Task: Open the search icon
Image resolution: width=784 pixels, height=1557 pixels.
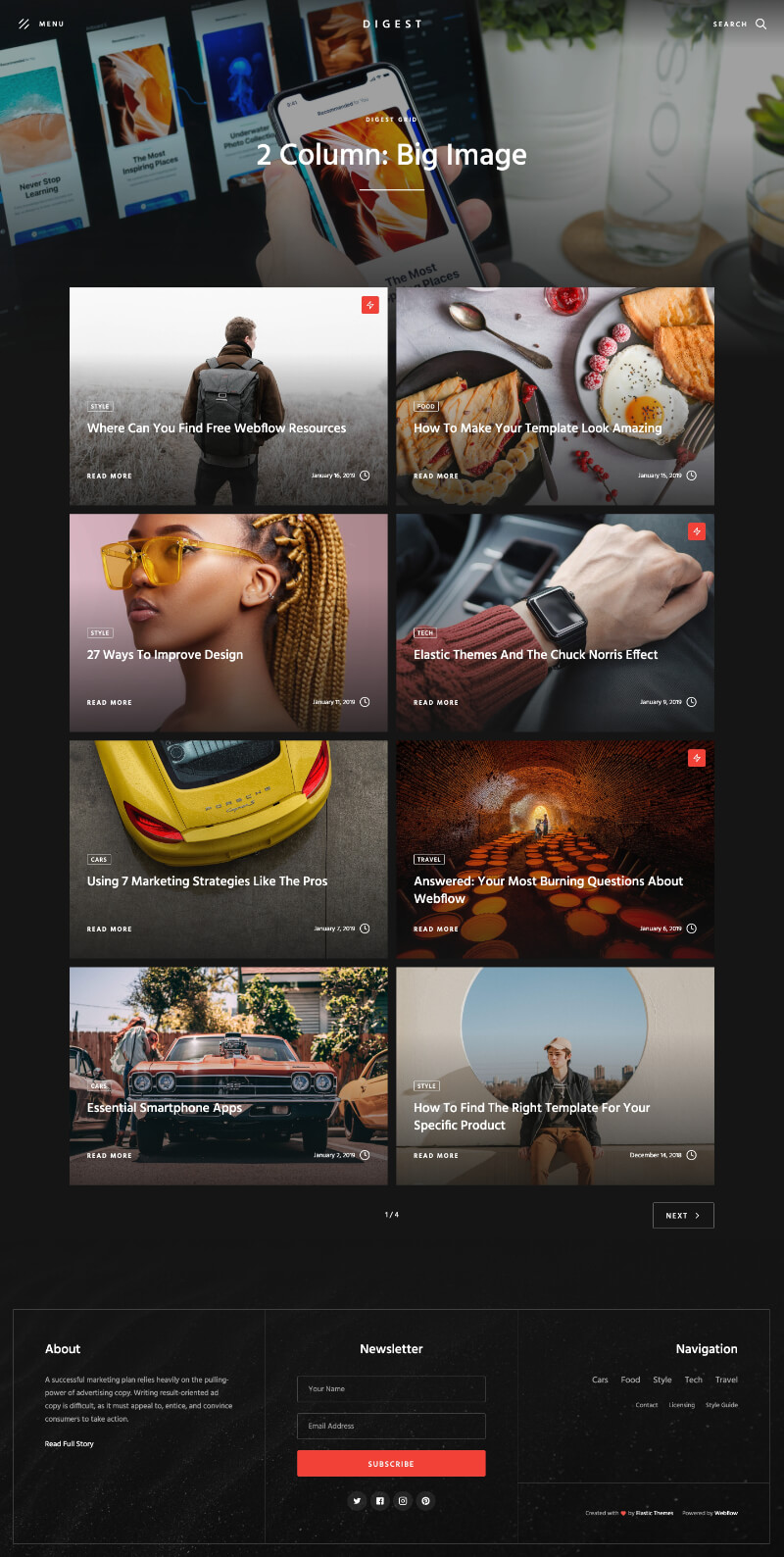Action: pyautogui.click(x=760, y=24)
